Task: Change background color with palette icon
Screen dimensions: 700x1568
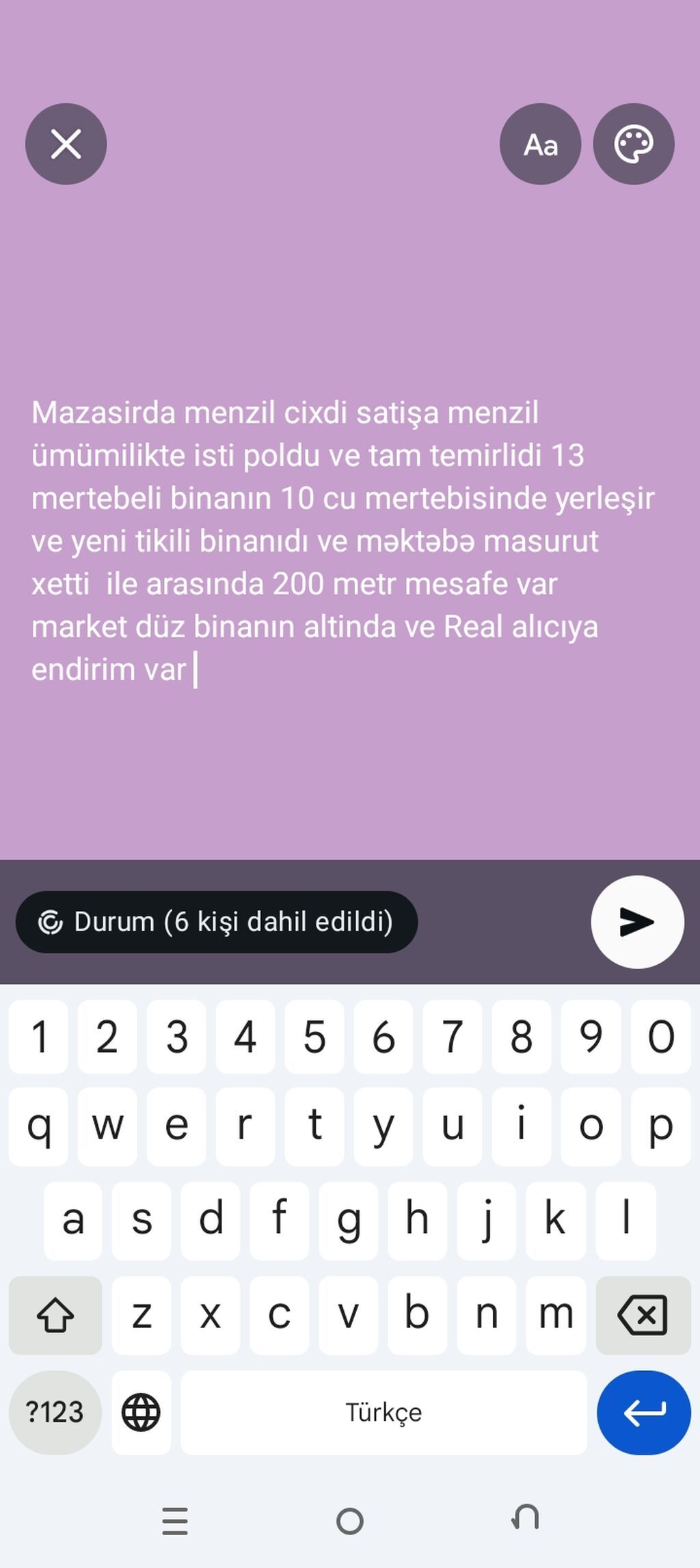Action: tap(634, 144)
